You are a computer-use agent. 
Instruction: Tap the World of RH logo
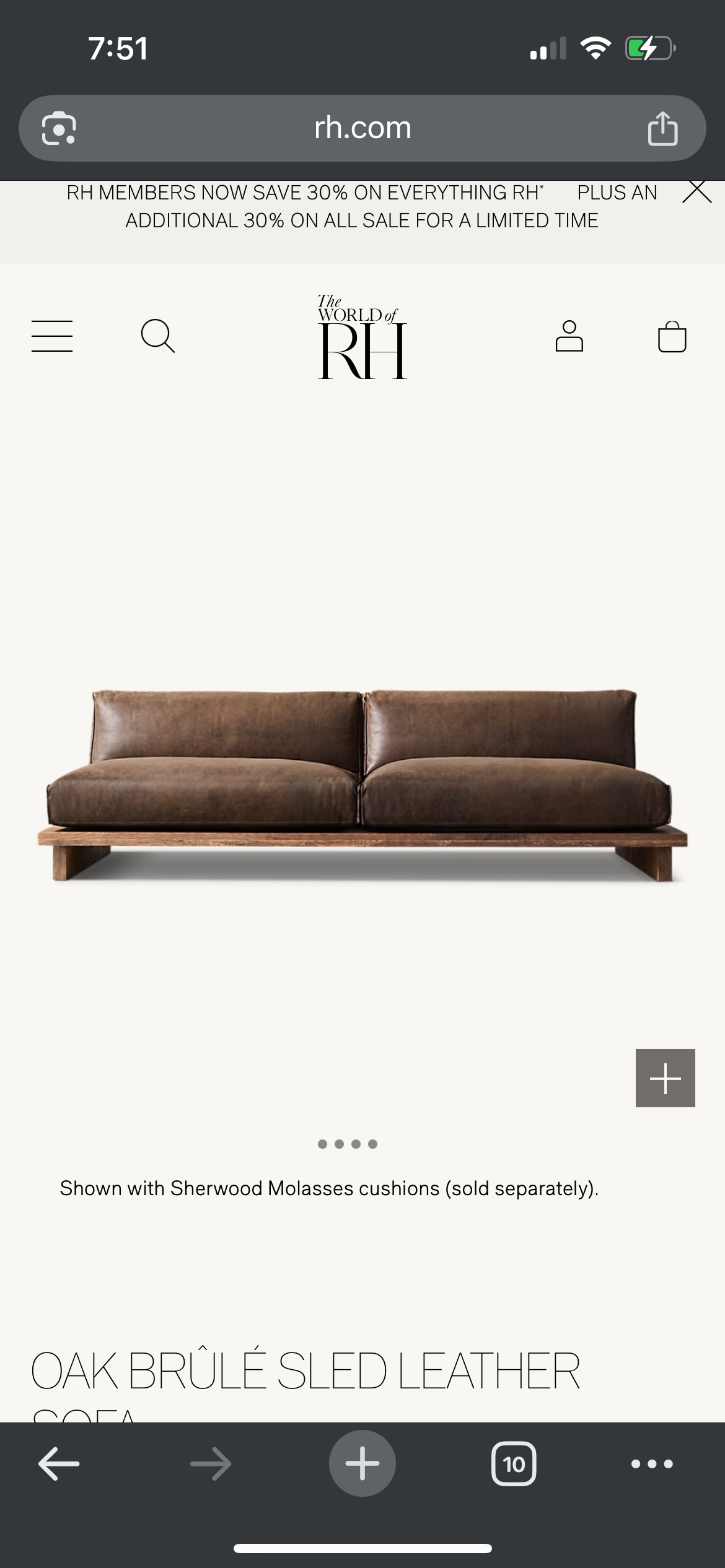coord(362,338)
